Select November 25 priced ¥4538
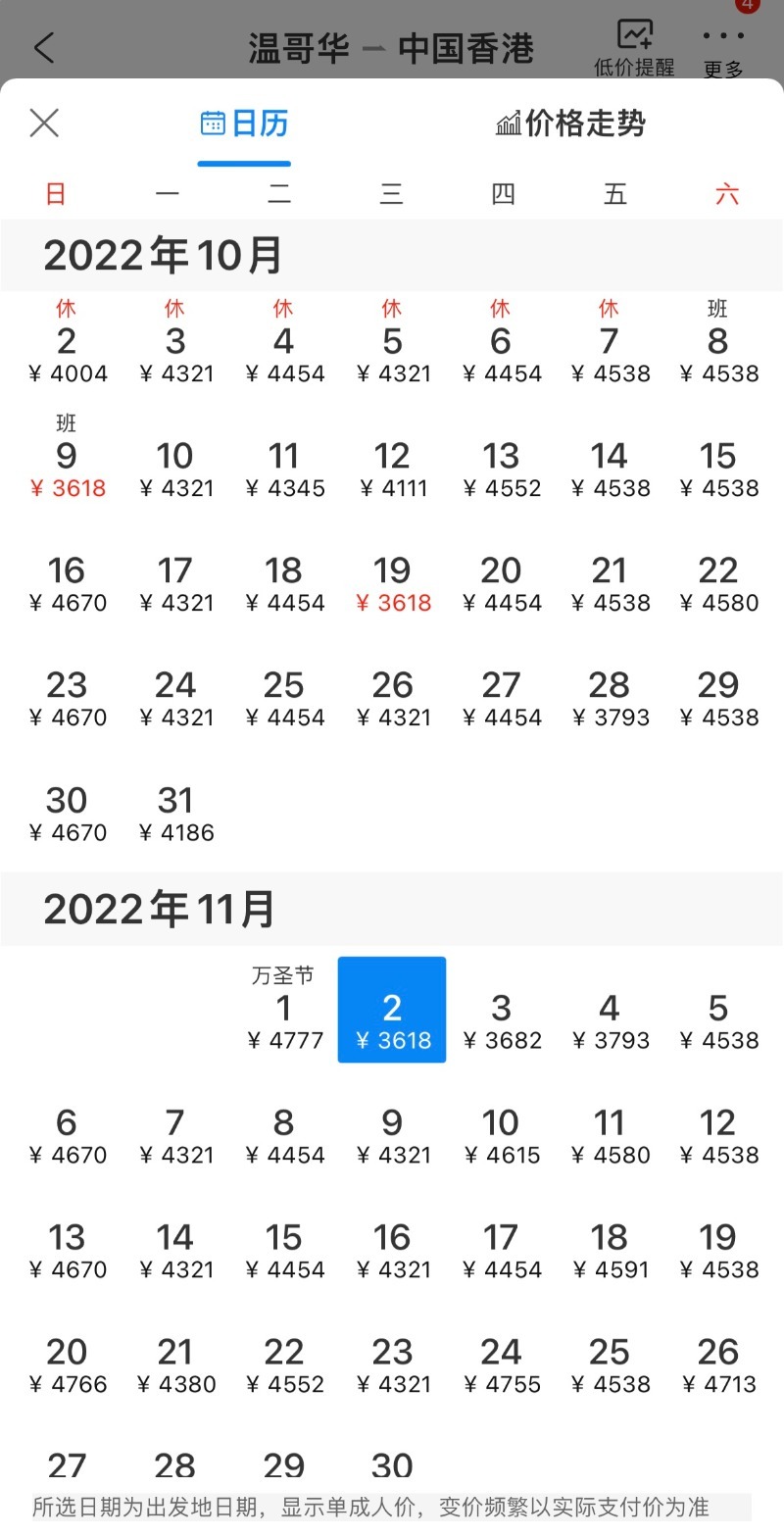 click(610, 1365)
